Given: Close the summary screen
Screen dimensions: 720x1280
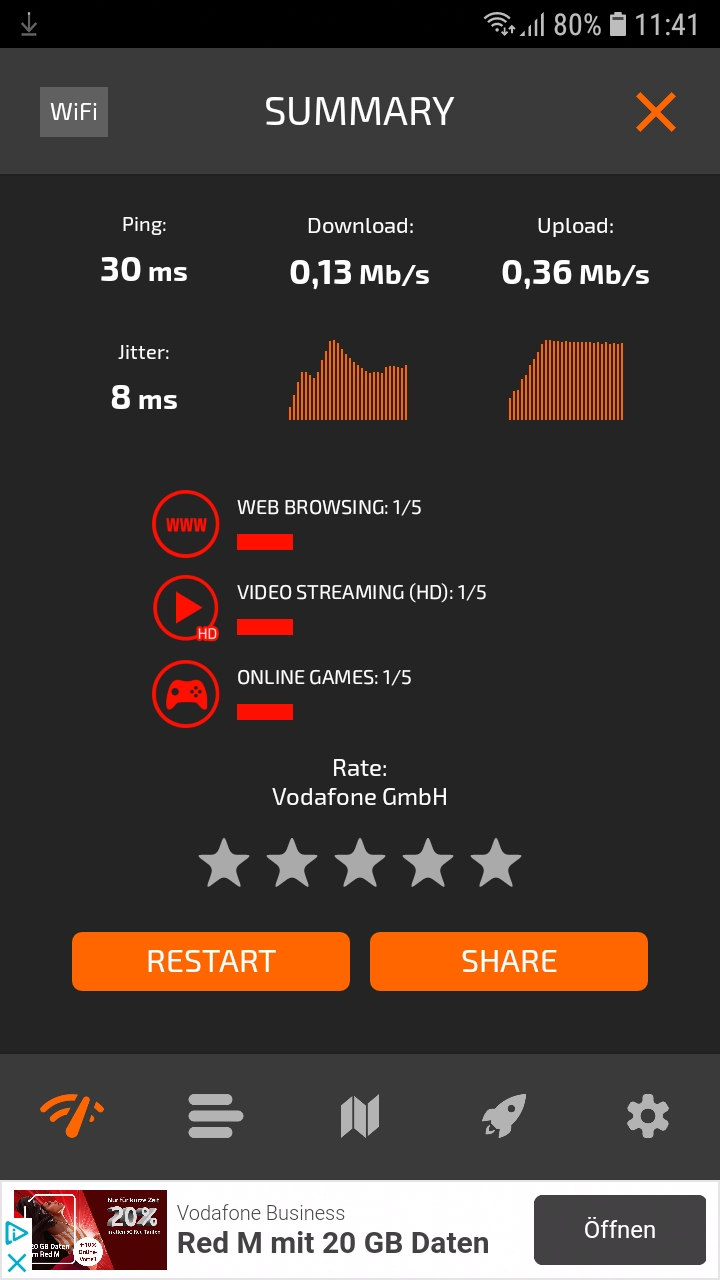Looking at the screenshot, I should 656,112.
